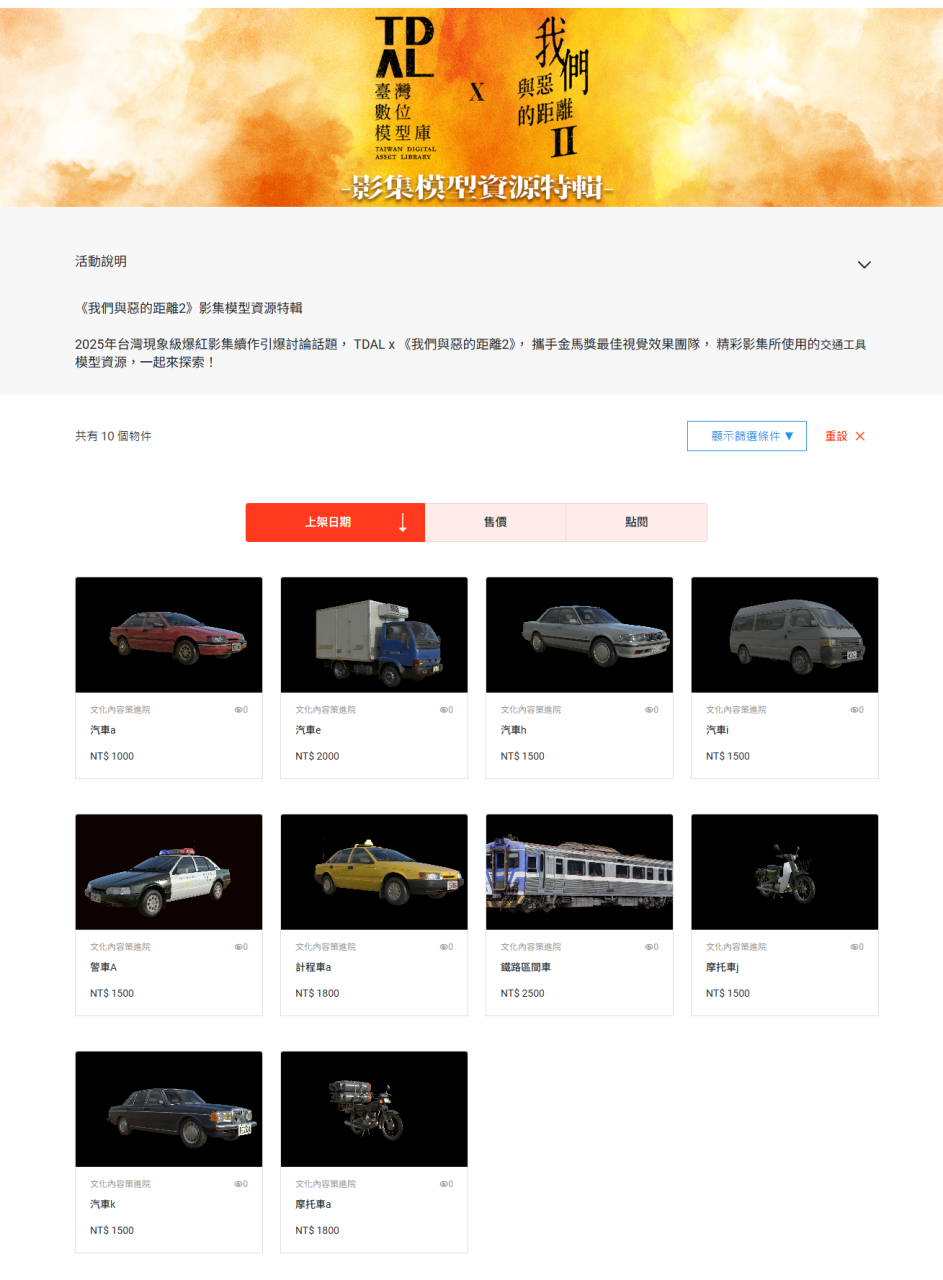Image resolution: width=943 pixels, height=1280 pixels.
Task: Open the 警車A police car card
Action: coord(168,872)
